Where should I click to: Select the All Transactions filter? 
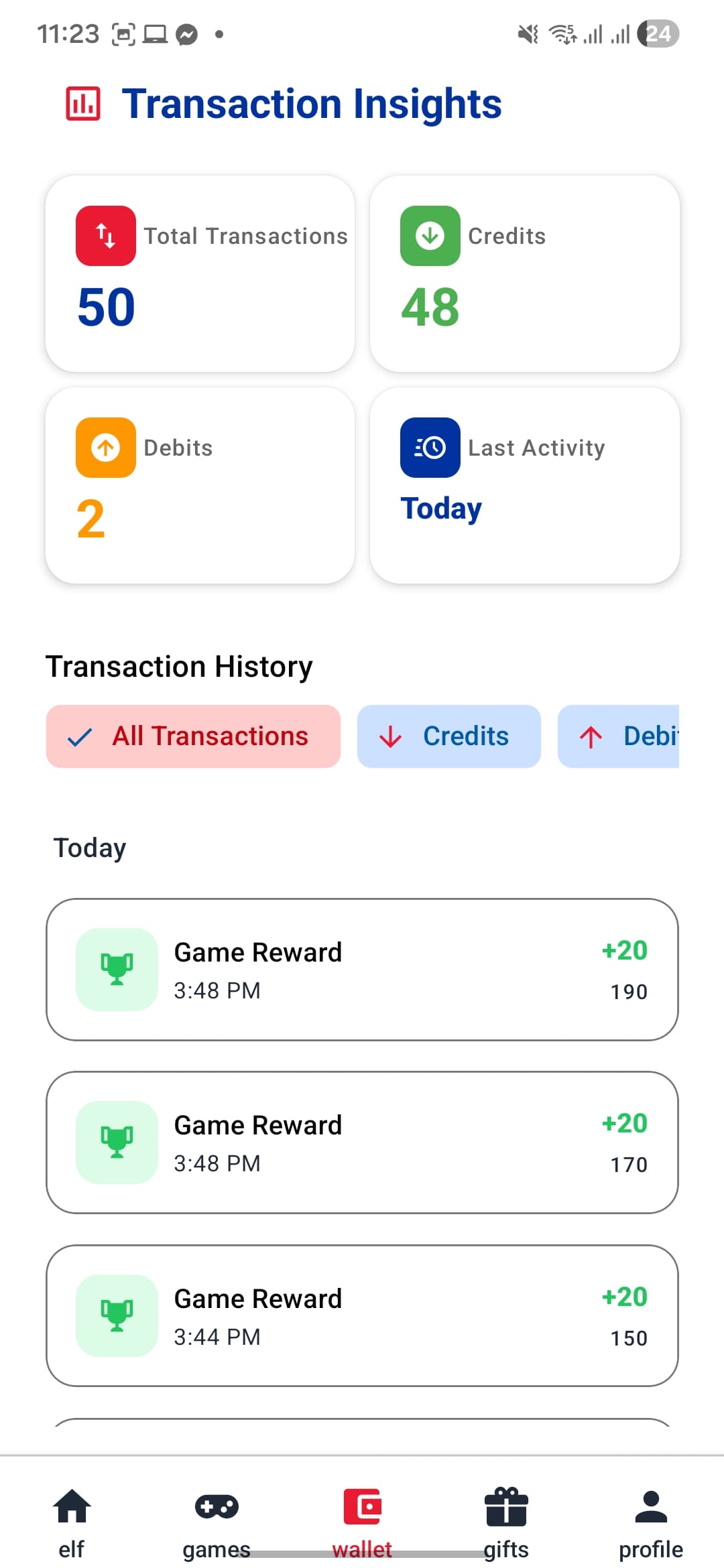tap(192, 736)
